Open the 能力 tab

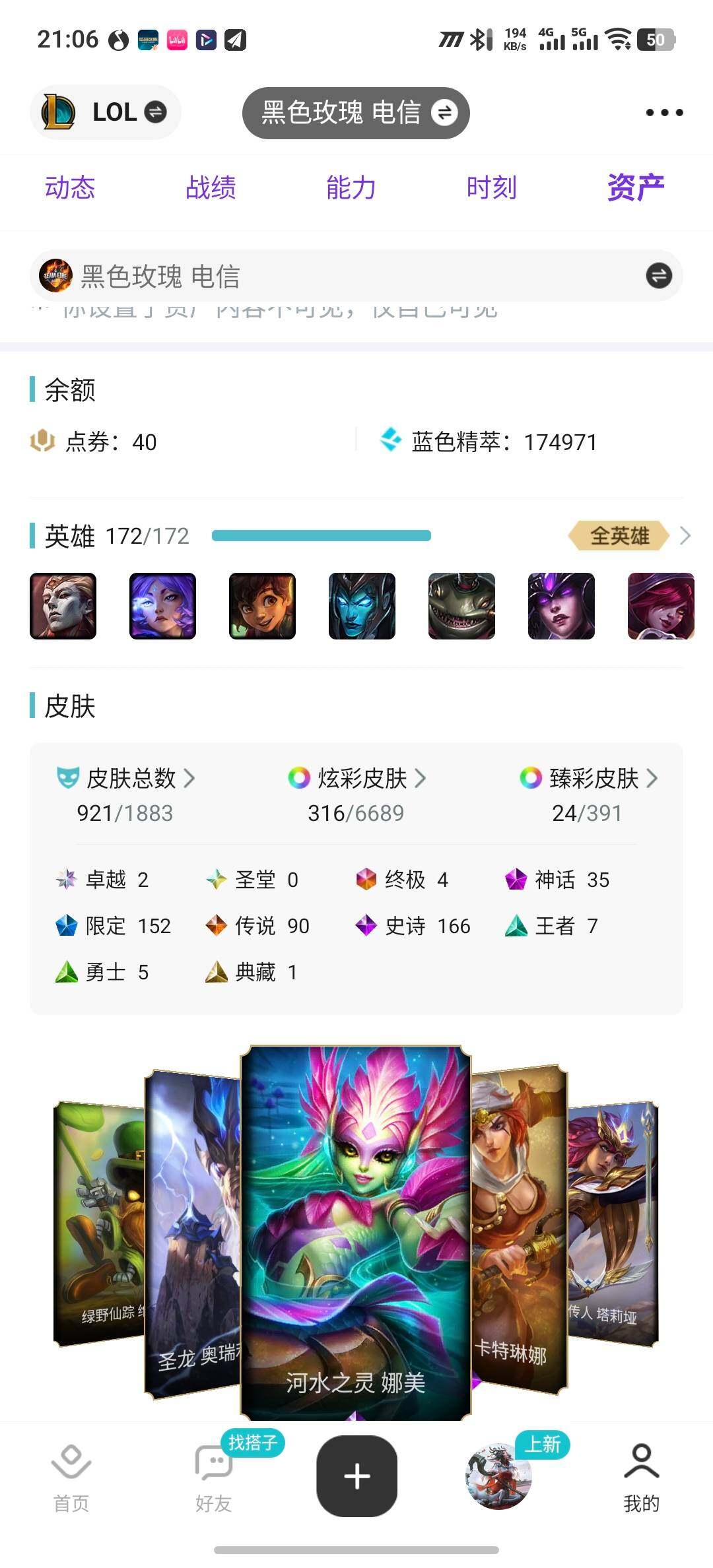(351, 188)
